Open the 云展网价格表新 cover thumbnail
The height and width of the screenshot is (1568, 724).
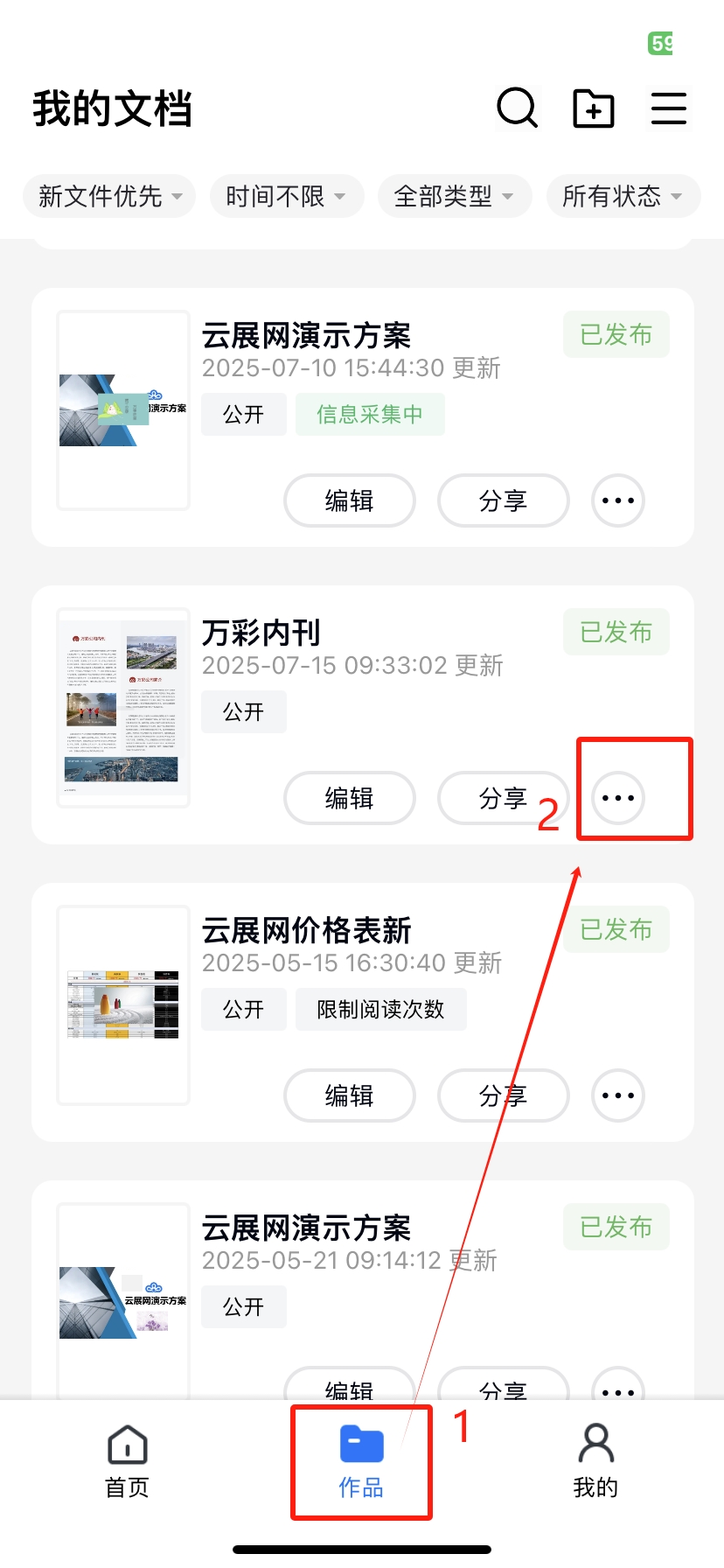123,1005
